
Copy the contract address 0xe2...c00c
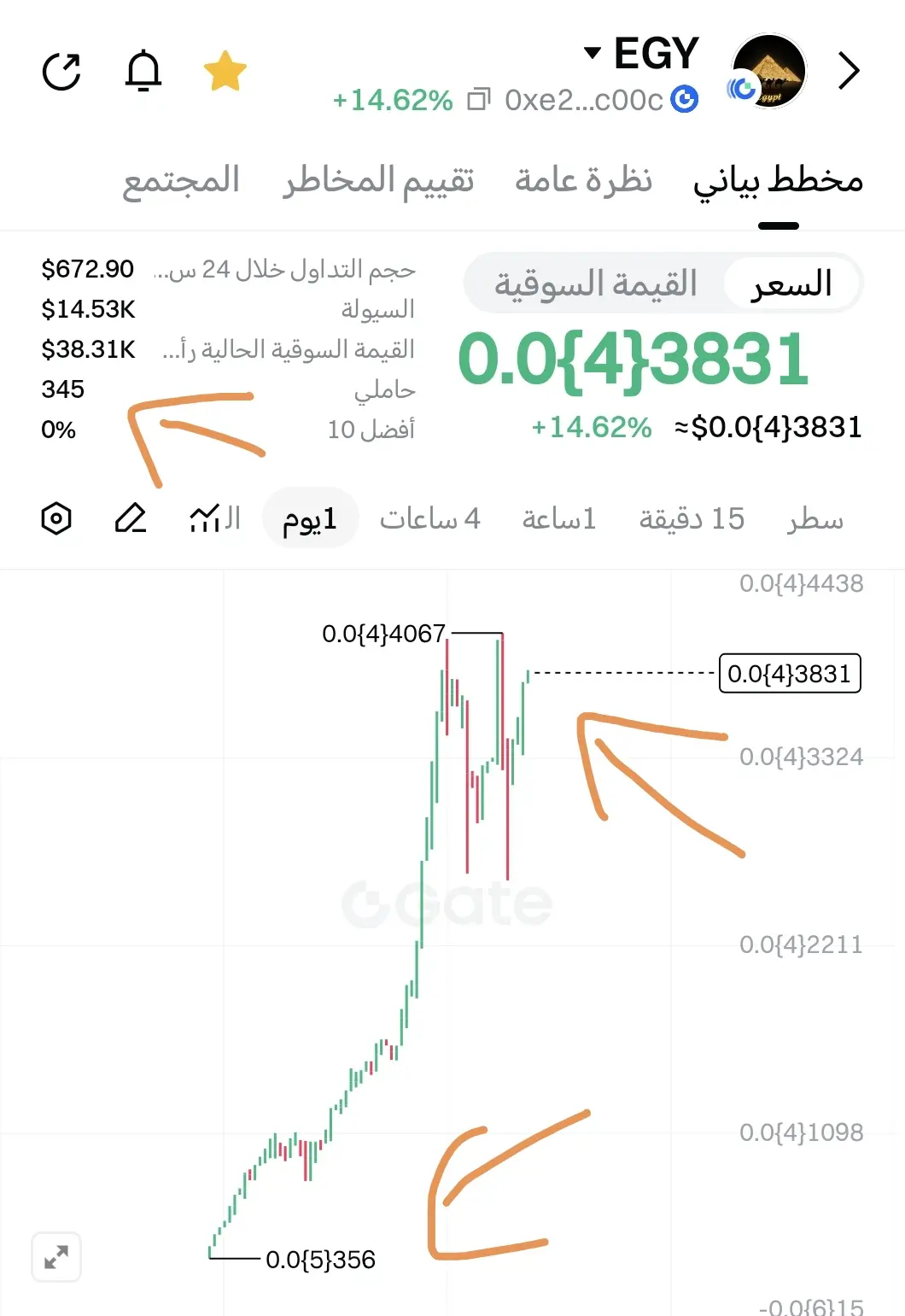482,98
